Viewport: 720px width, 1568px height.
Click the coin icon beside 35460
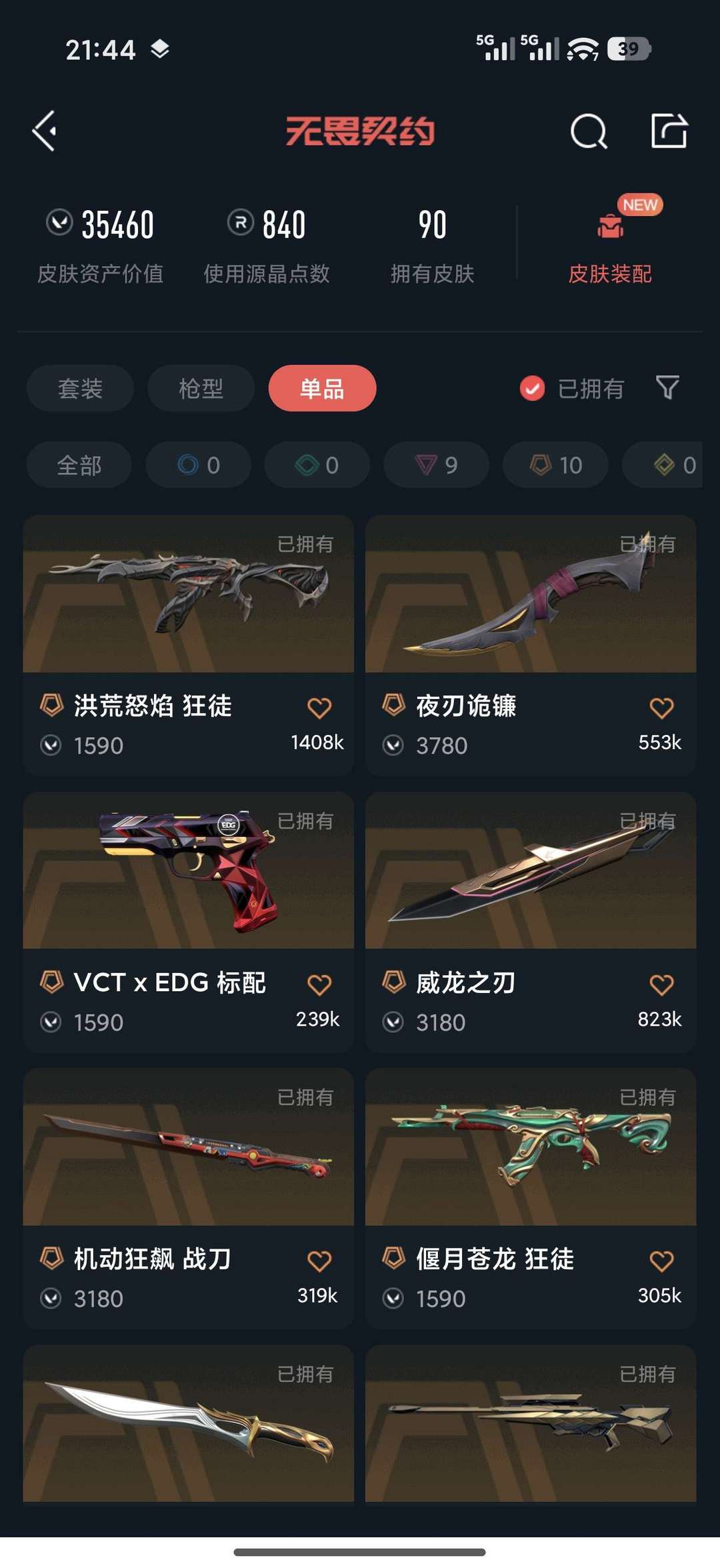(60, 225)
